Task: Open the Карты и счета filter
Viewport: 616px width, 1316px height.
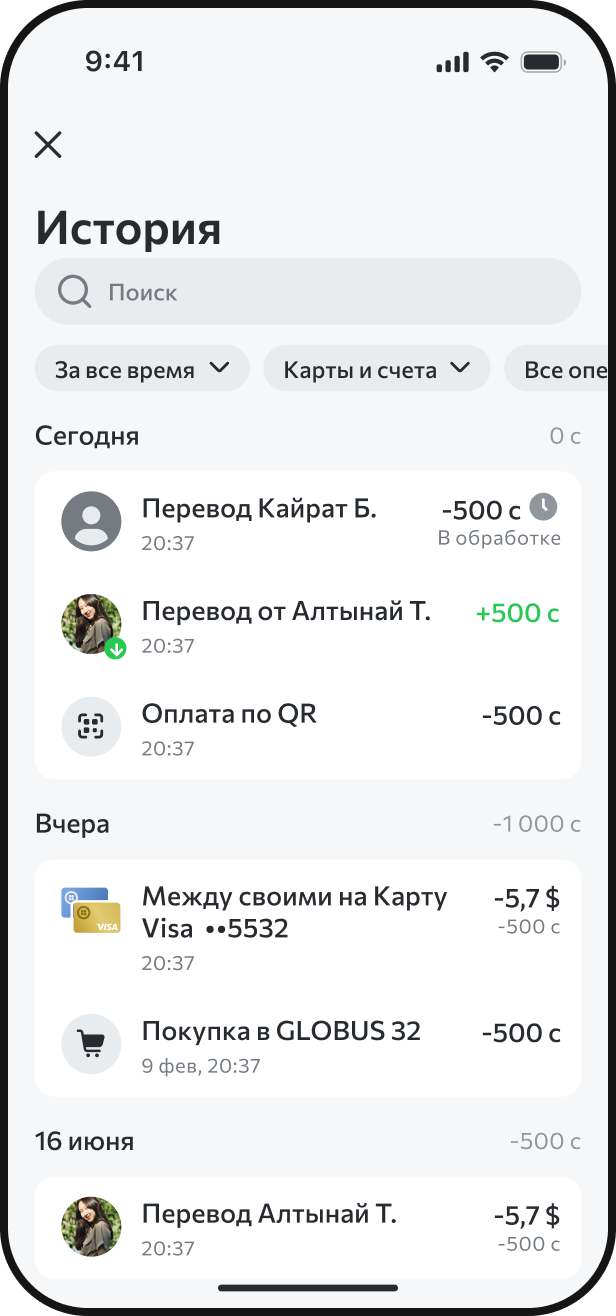Action: pyautogui.click(x=376, y=369)
